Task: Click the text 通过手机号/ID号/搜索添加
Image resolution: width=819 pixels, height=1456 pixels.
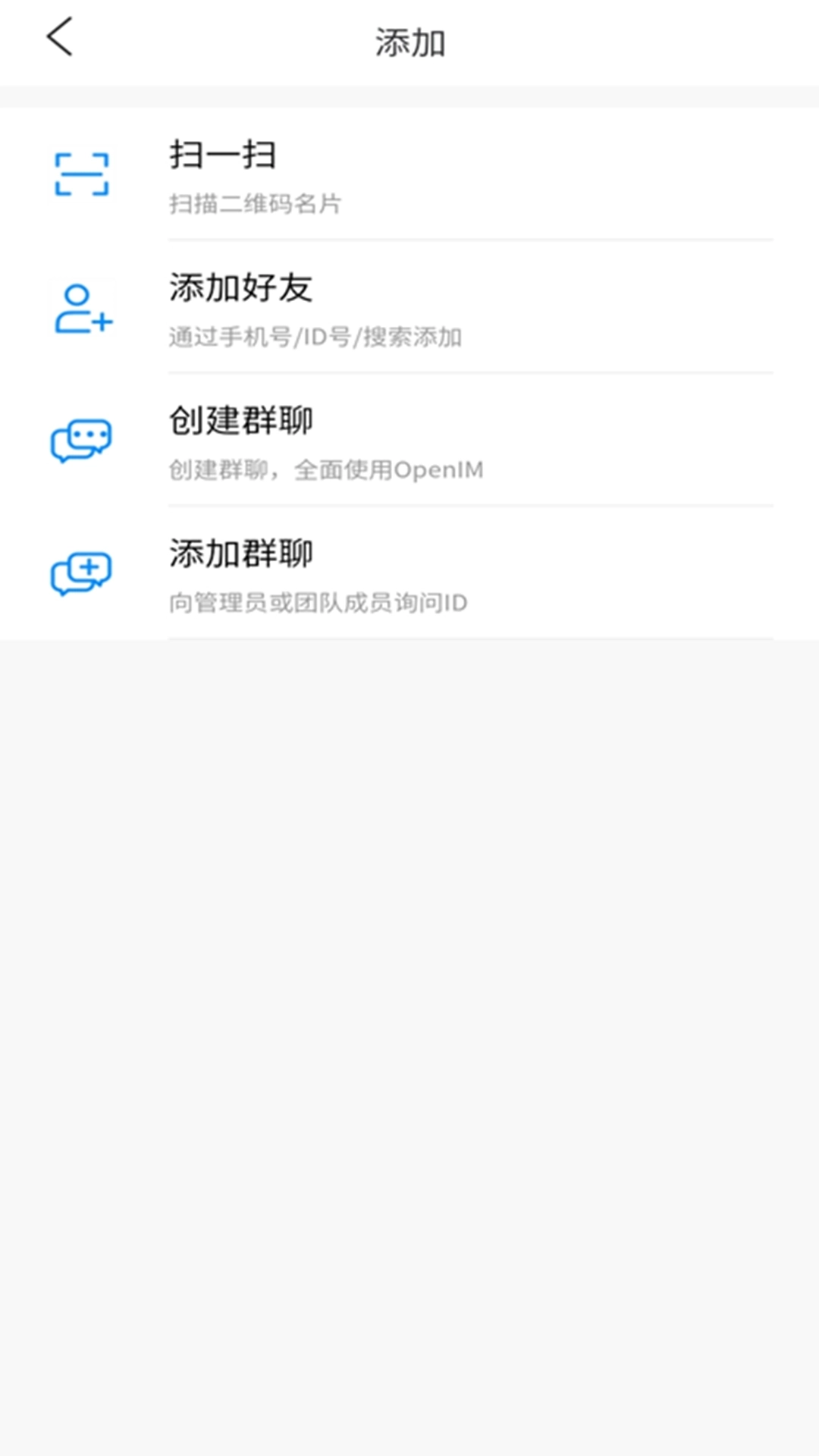Action: coord(318,336)
